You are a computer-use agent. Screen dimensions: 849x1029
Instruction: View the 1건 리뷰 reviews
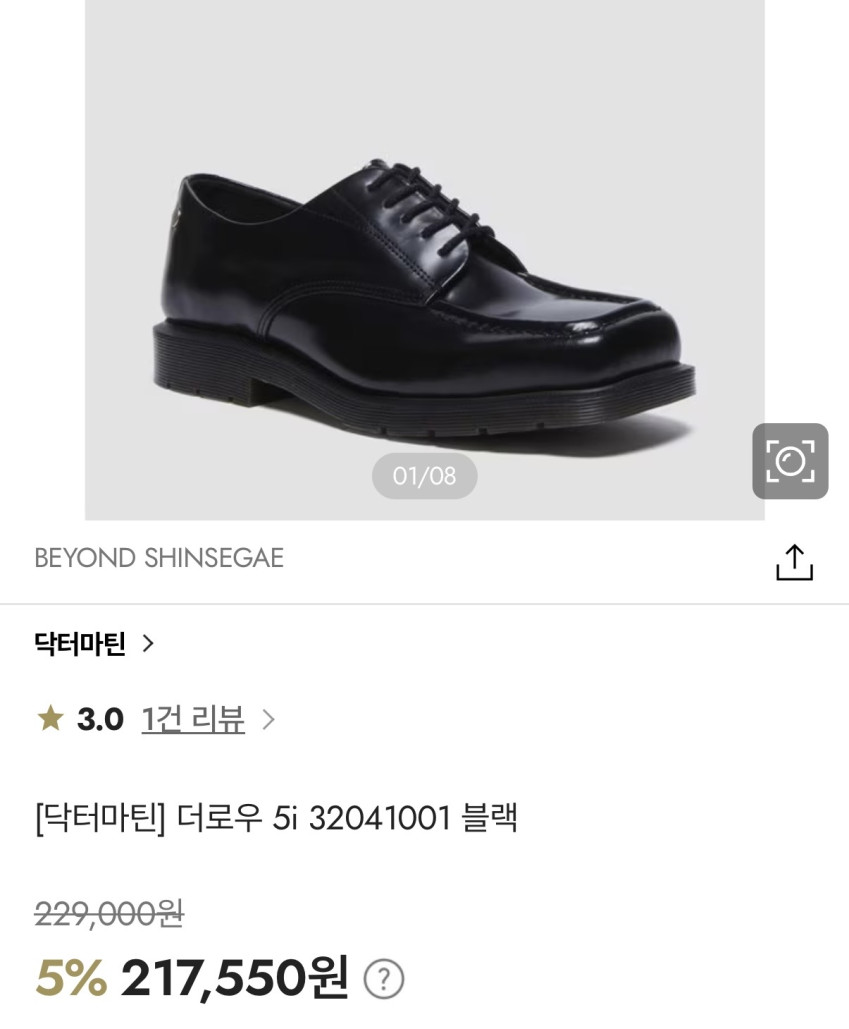click(193, 719)
